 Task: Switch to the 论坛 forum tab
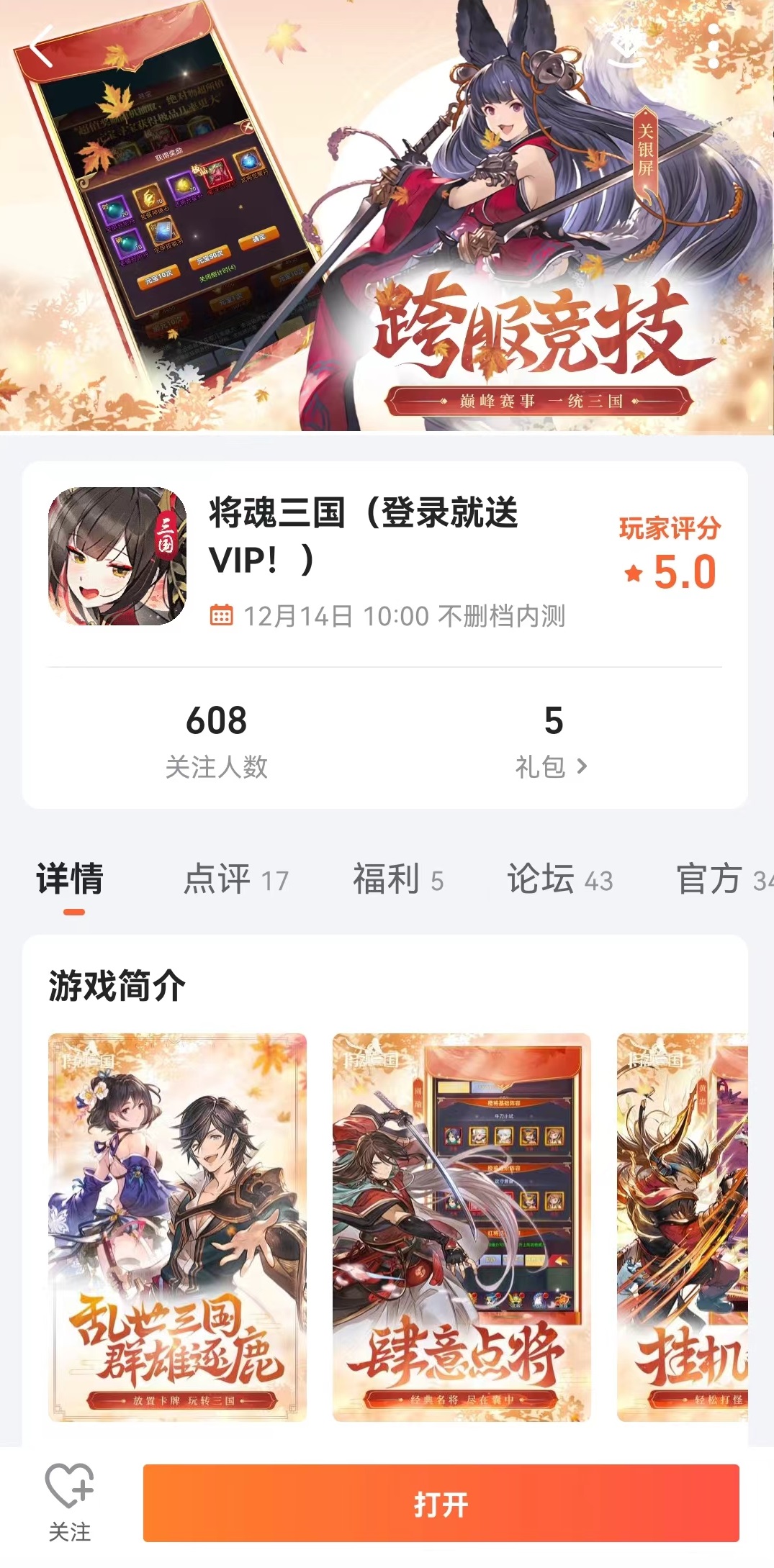tap(559, 879)
